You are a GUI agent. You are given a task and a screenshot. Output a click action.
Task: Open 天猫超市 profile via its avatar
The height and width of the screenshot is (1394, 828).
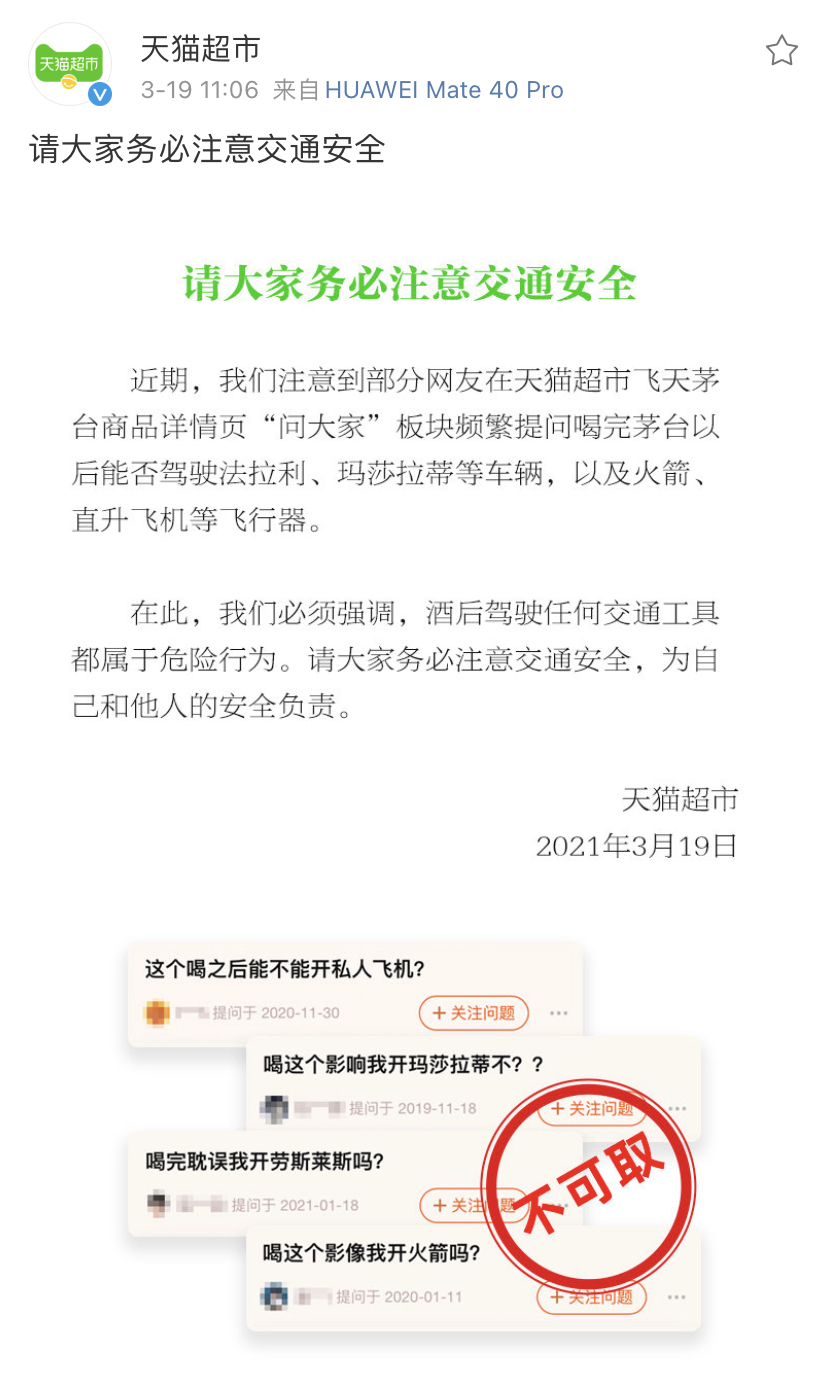[x=69, y=63]
